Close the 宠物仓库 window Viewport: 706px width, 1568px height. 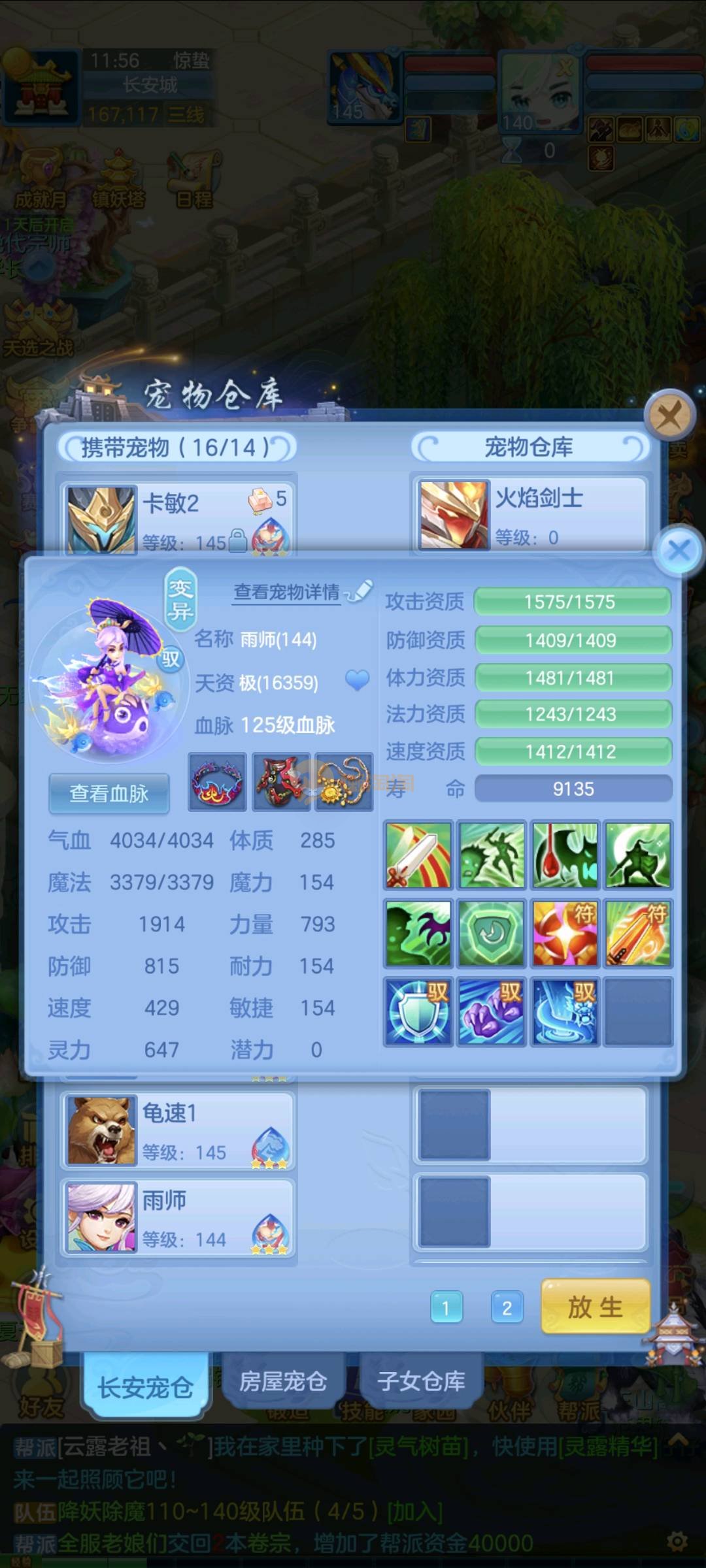[x=669, y=414]
